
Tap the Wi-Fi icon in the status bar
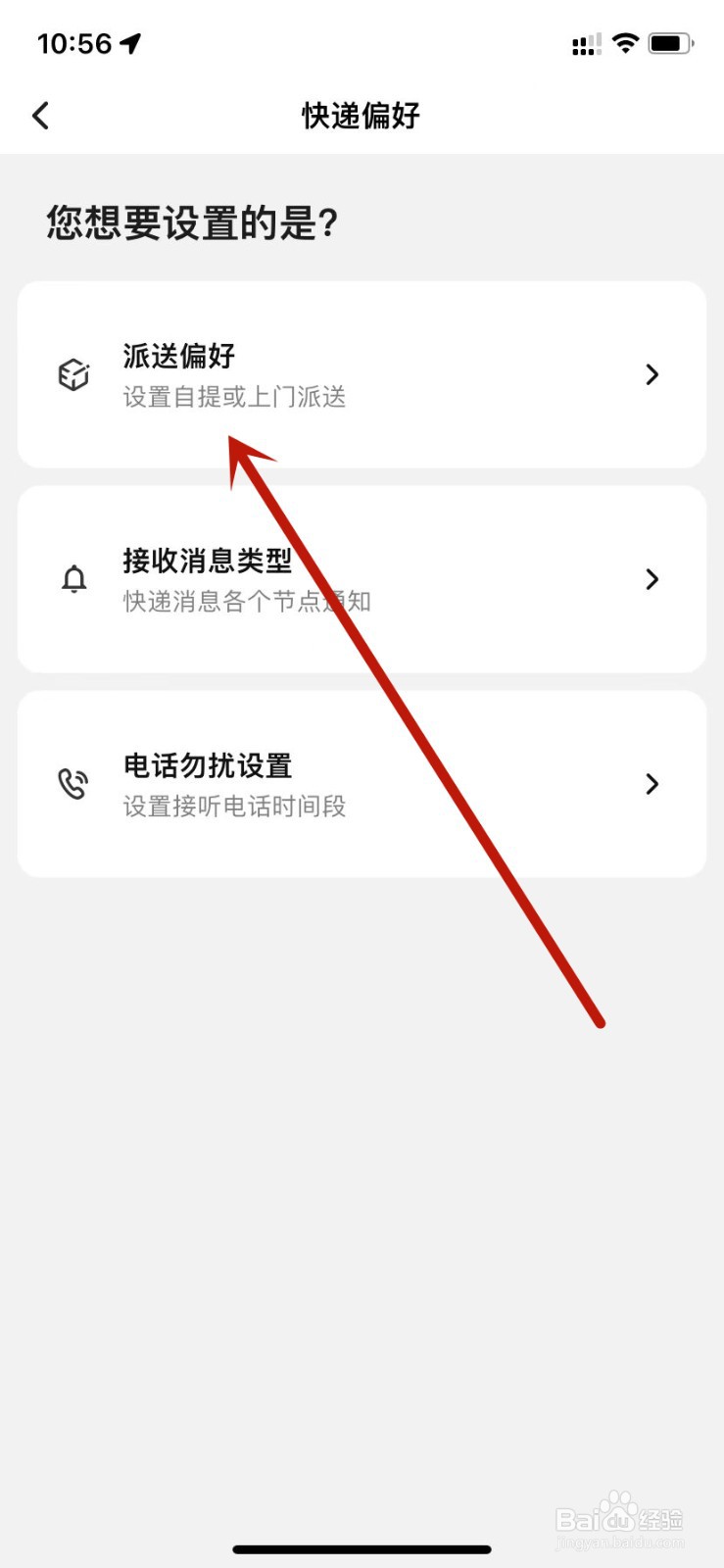[624, 42]
